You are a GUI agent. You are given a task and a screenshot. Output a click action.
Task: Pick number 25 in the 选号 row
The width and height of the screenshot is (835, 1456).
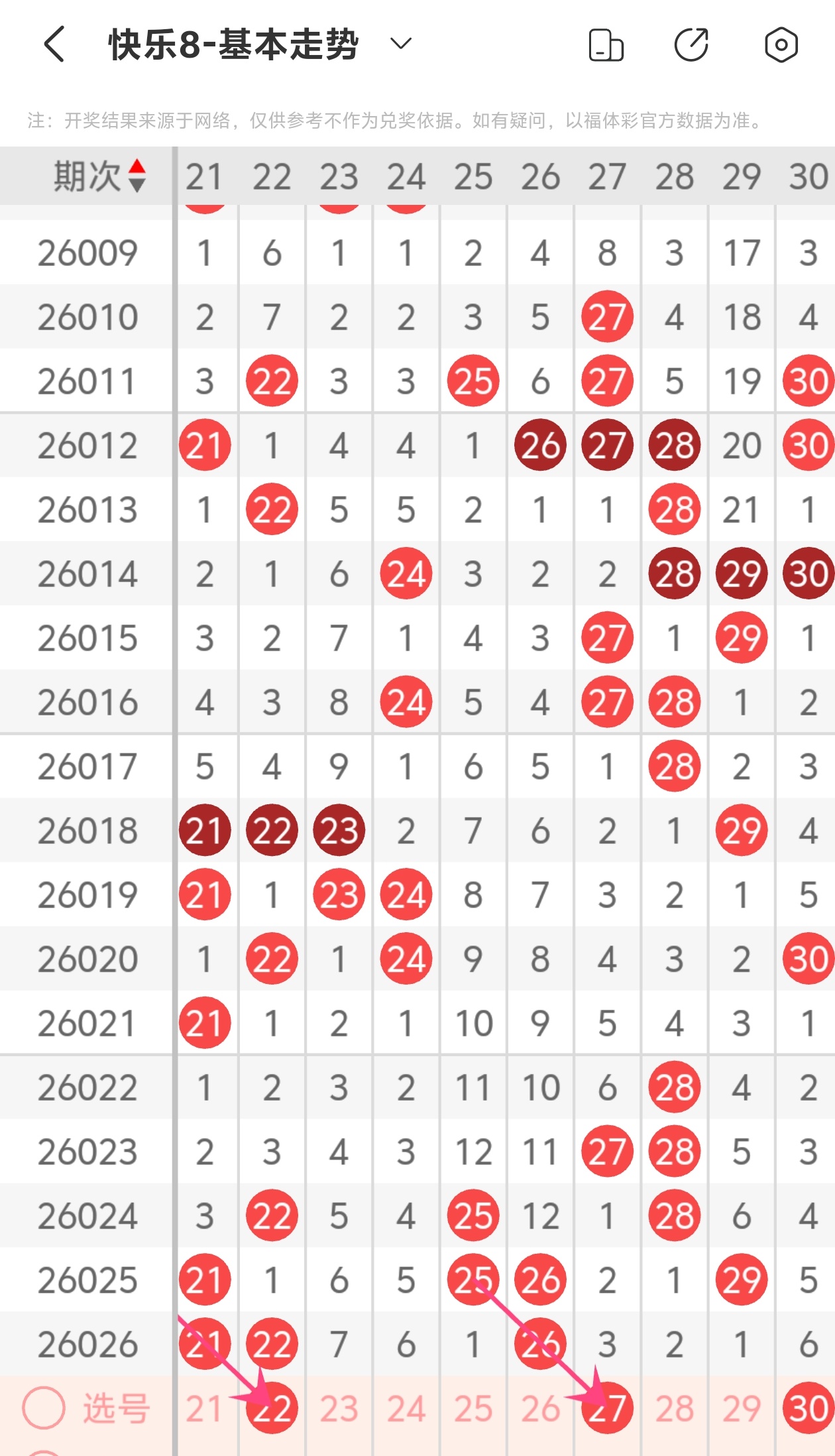point(473,1408)
